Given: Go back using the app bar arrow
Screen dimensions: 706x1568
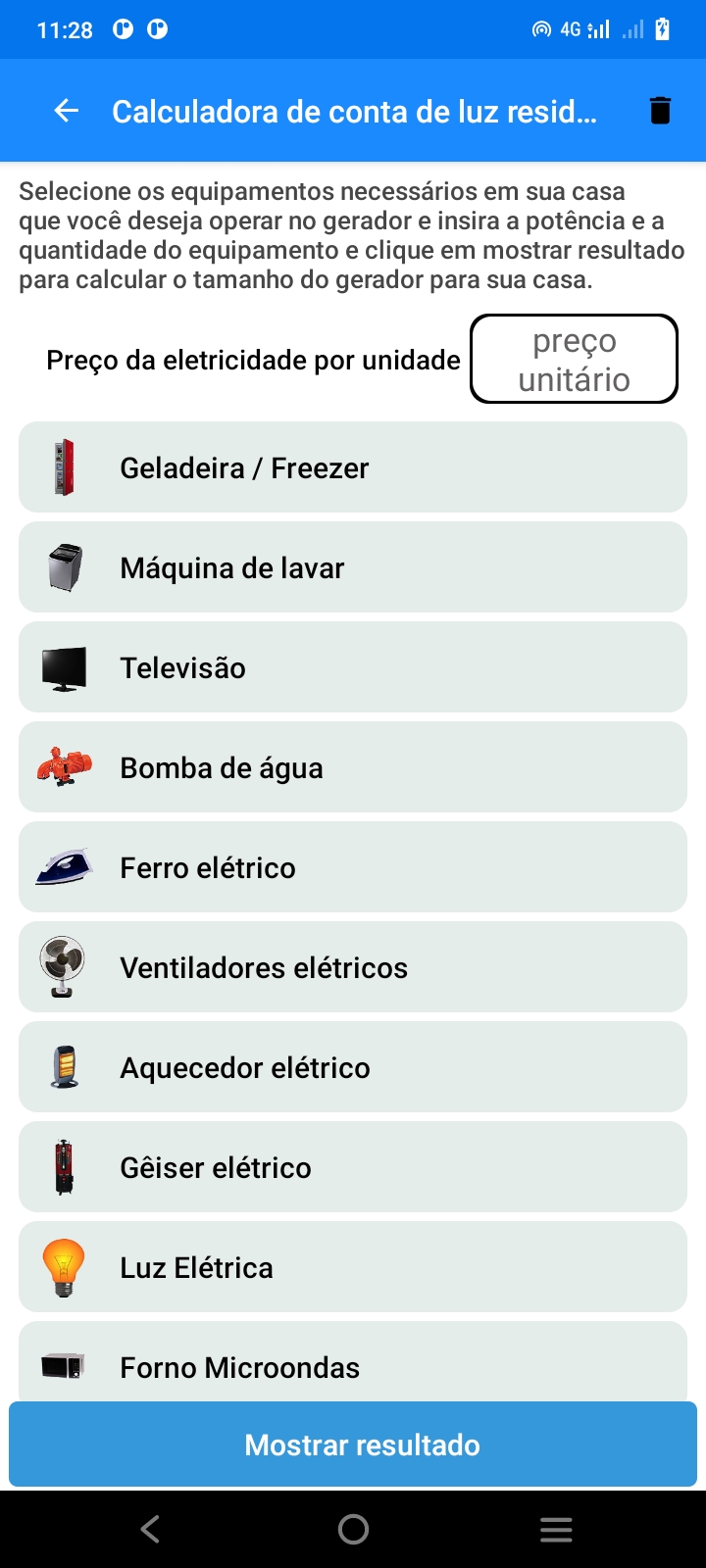Looking at the screenshot, I should pyautogui.click(x=66, y=112).
